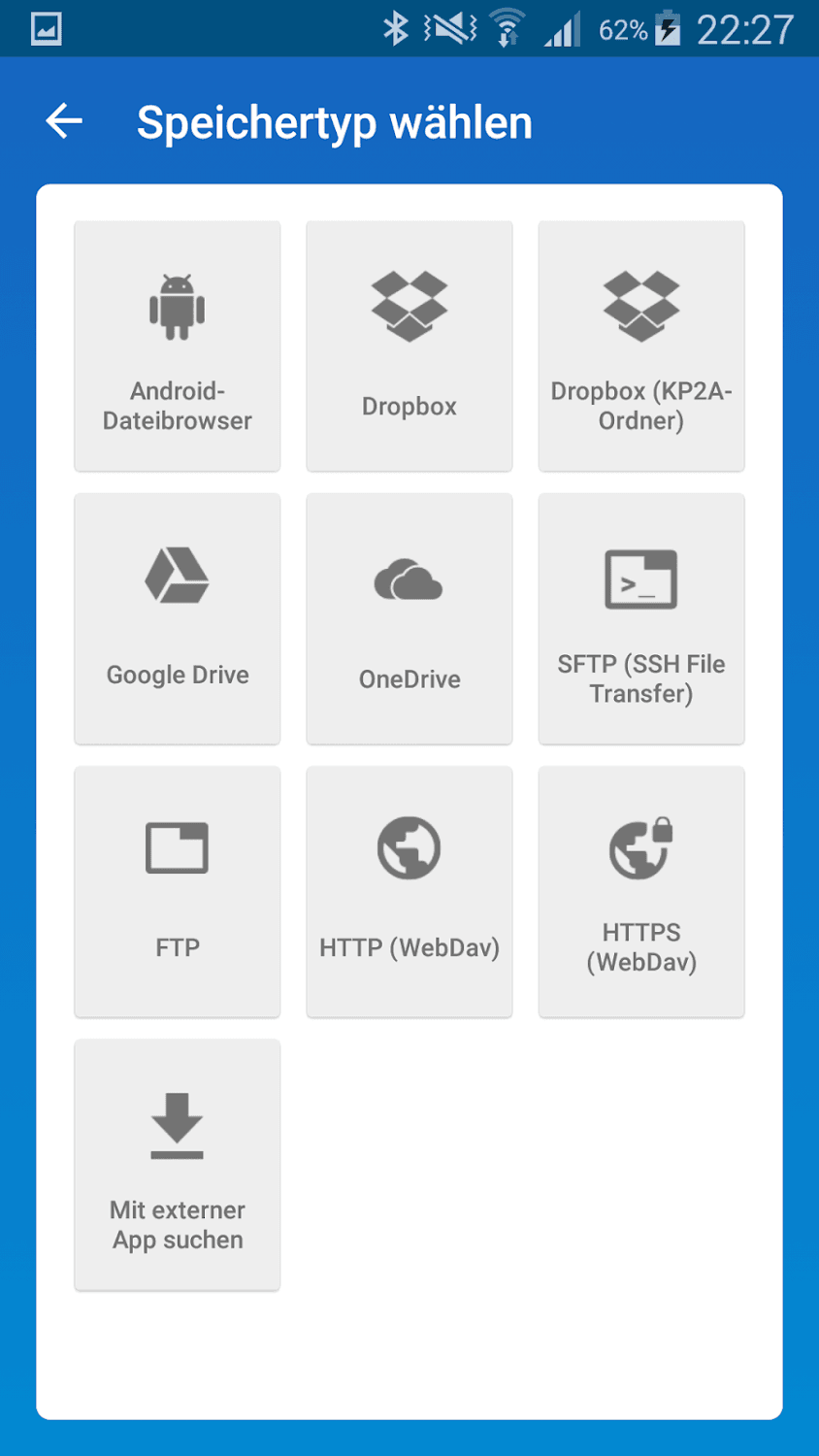Select Android-Dateibrowser storage type
The image size is (819, 1456).
click(x=178, y=347)
